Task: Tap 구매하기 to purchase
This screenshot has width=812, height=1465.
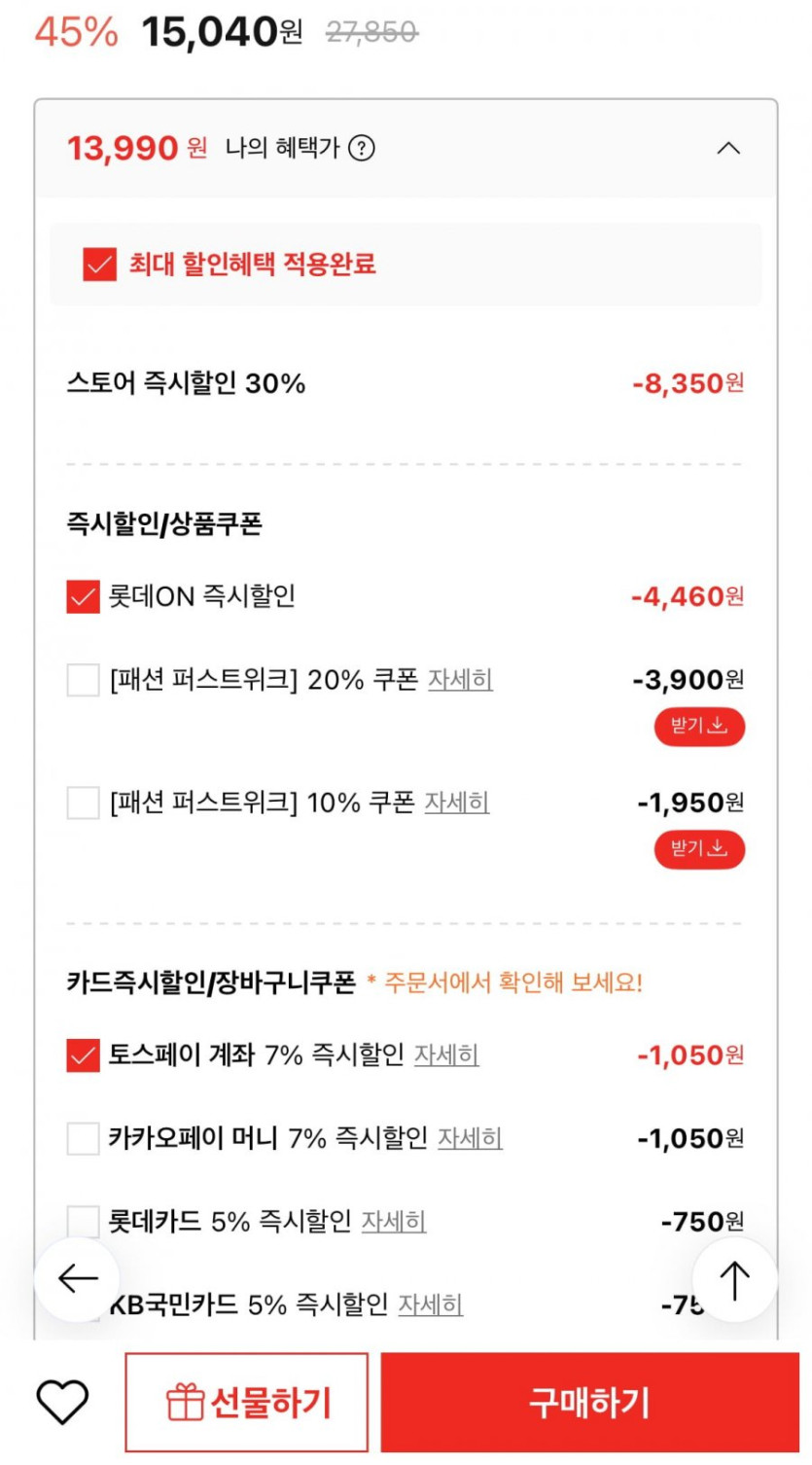Action: [x=589, y=1403]
